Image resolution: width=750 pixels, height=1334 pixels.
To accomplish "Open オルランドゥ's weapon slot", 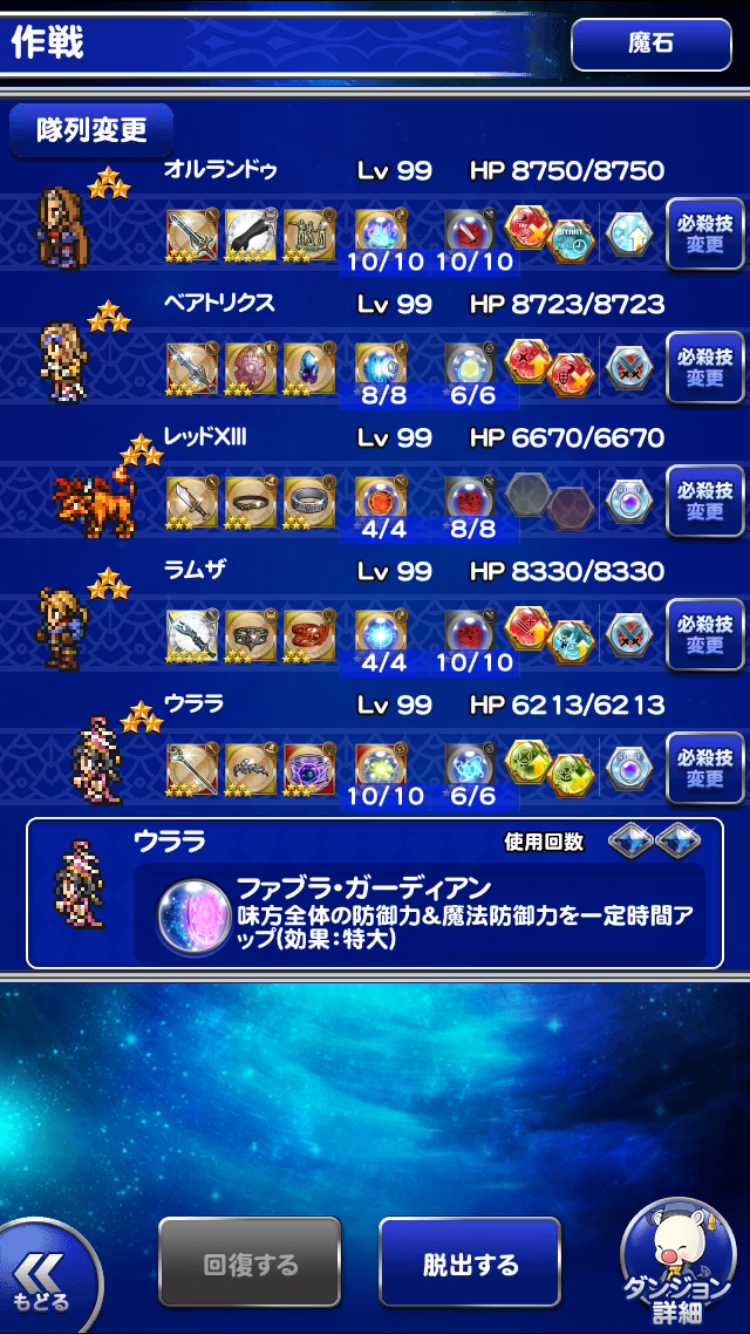I will [x=191, y=234].
